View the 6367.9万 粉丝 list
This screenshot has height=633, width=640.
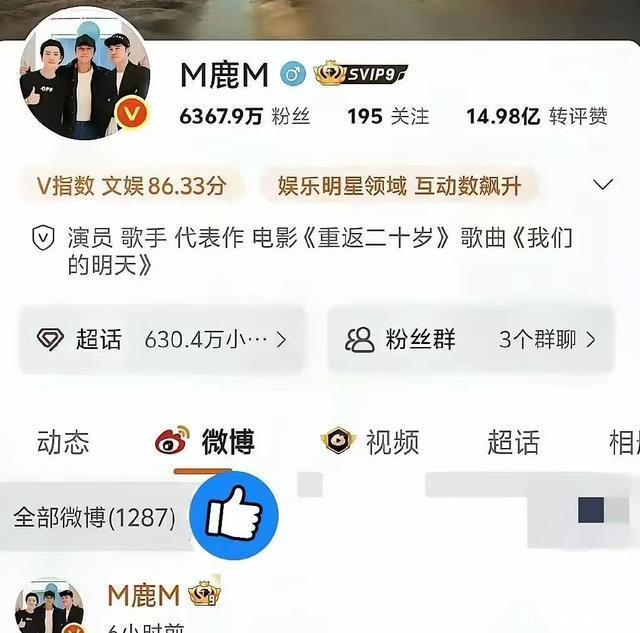(245, 116)
